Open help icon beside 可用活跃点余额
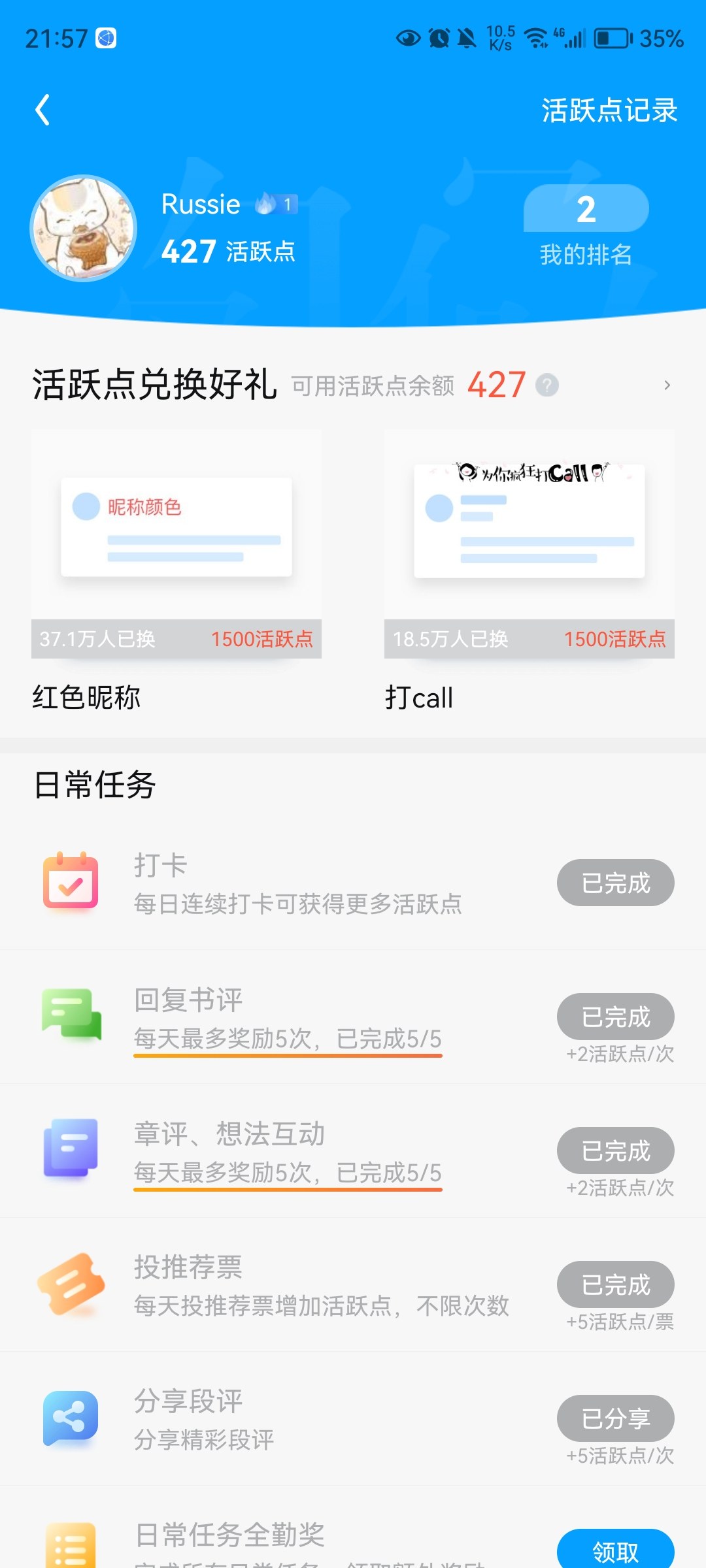Viewport: 706px width, 1568px height. (547, 385)
